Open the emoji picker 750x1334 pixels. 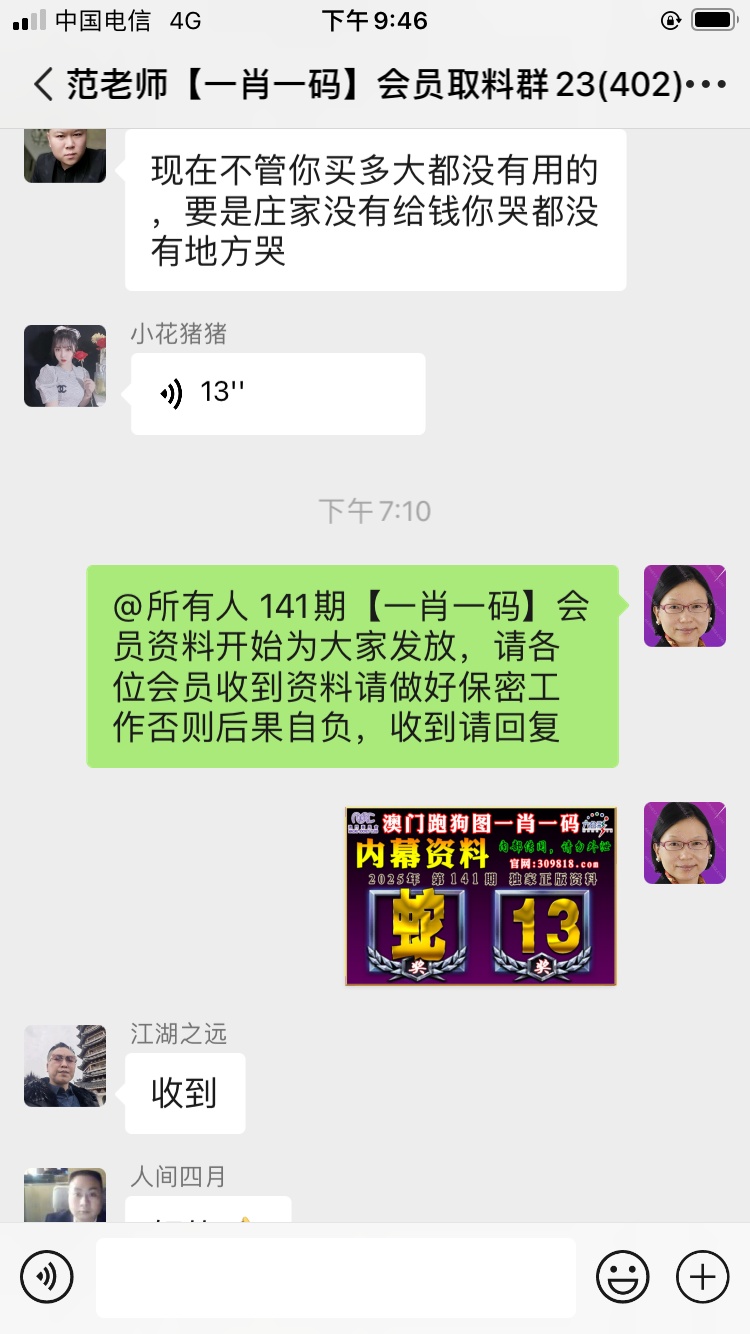tap(622, 1277)
